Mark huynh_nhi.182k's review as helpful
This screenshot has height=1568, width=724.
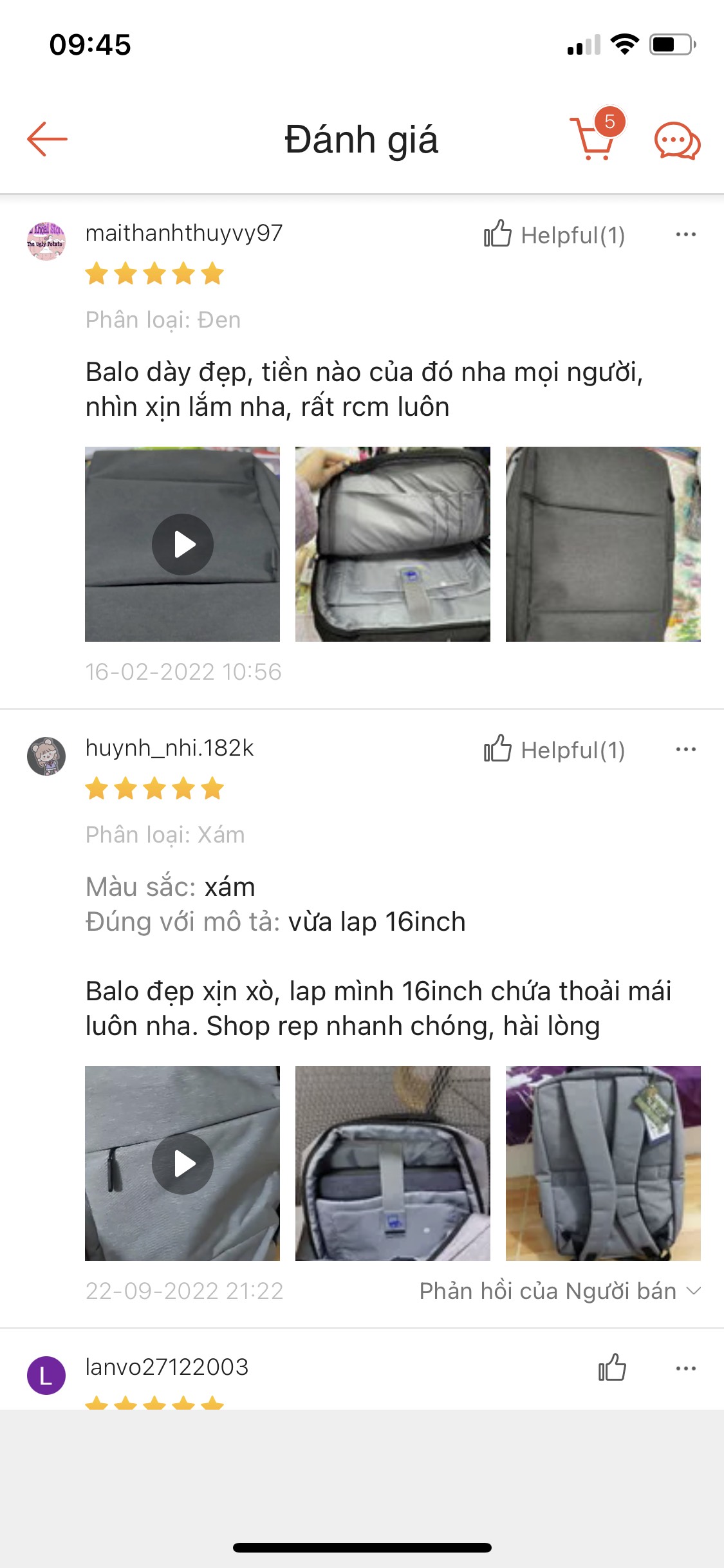pyautogui.click(x=553, y=750)
